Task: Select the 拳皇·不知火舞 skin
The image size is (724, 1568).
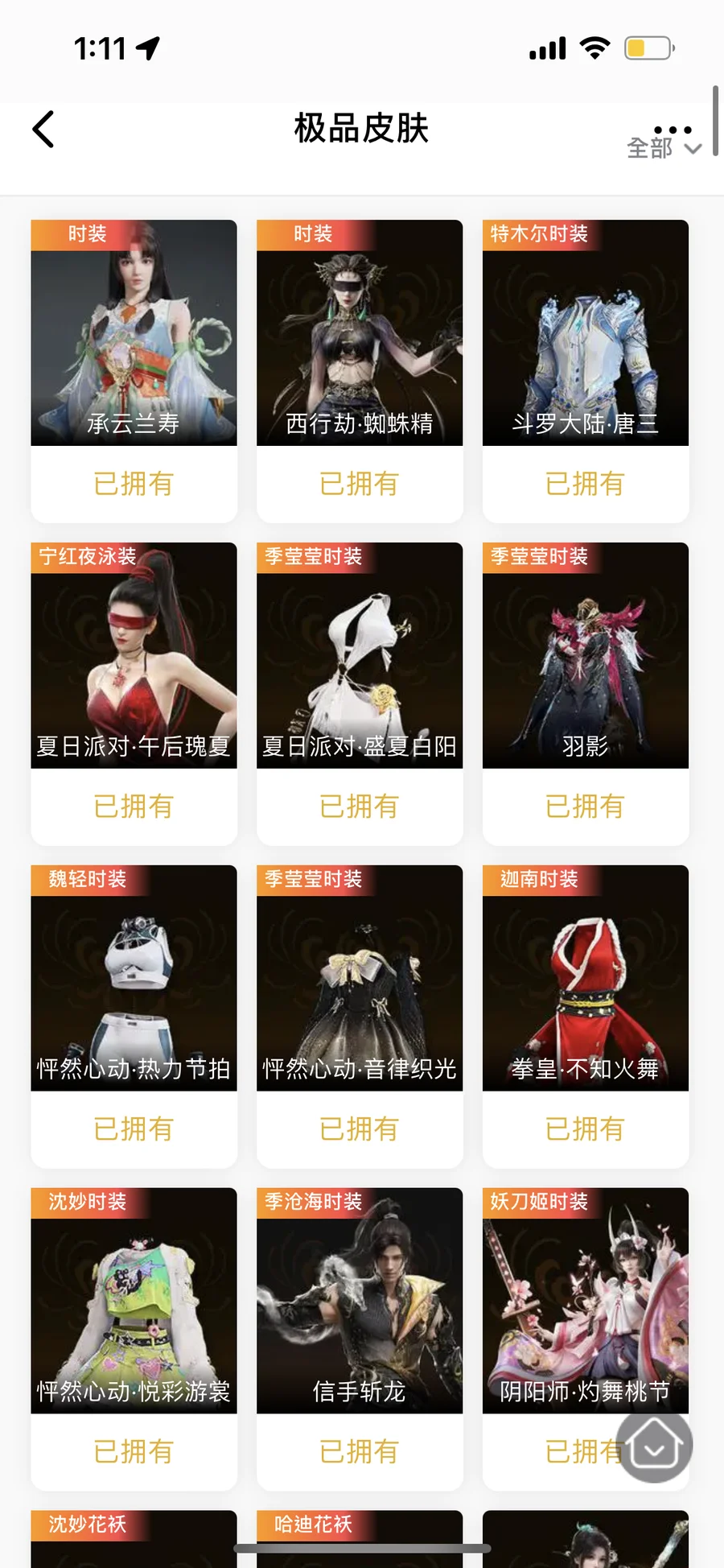Action: (586, 1017)
